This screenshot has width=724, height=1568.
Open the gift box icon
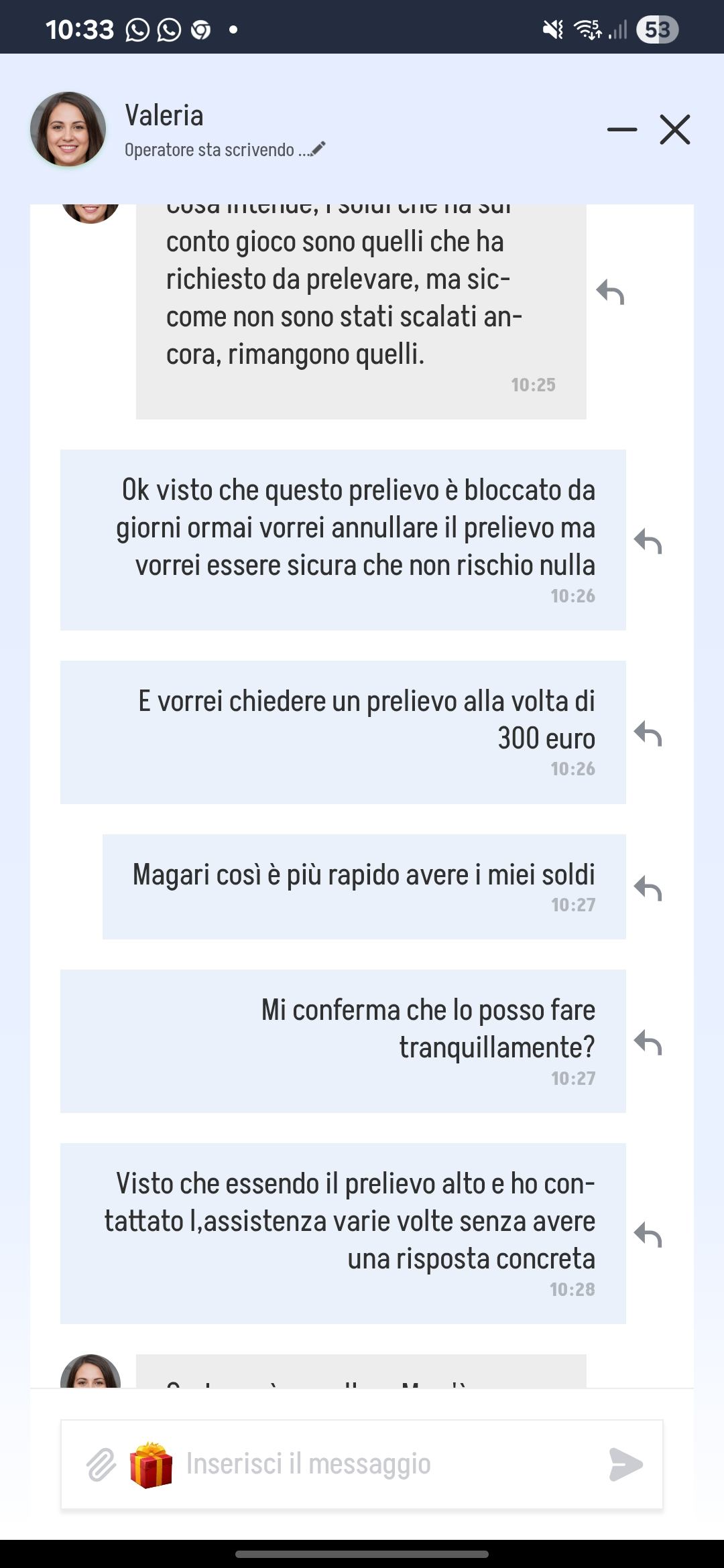[151, 1464]
